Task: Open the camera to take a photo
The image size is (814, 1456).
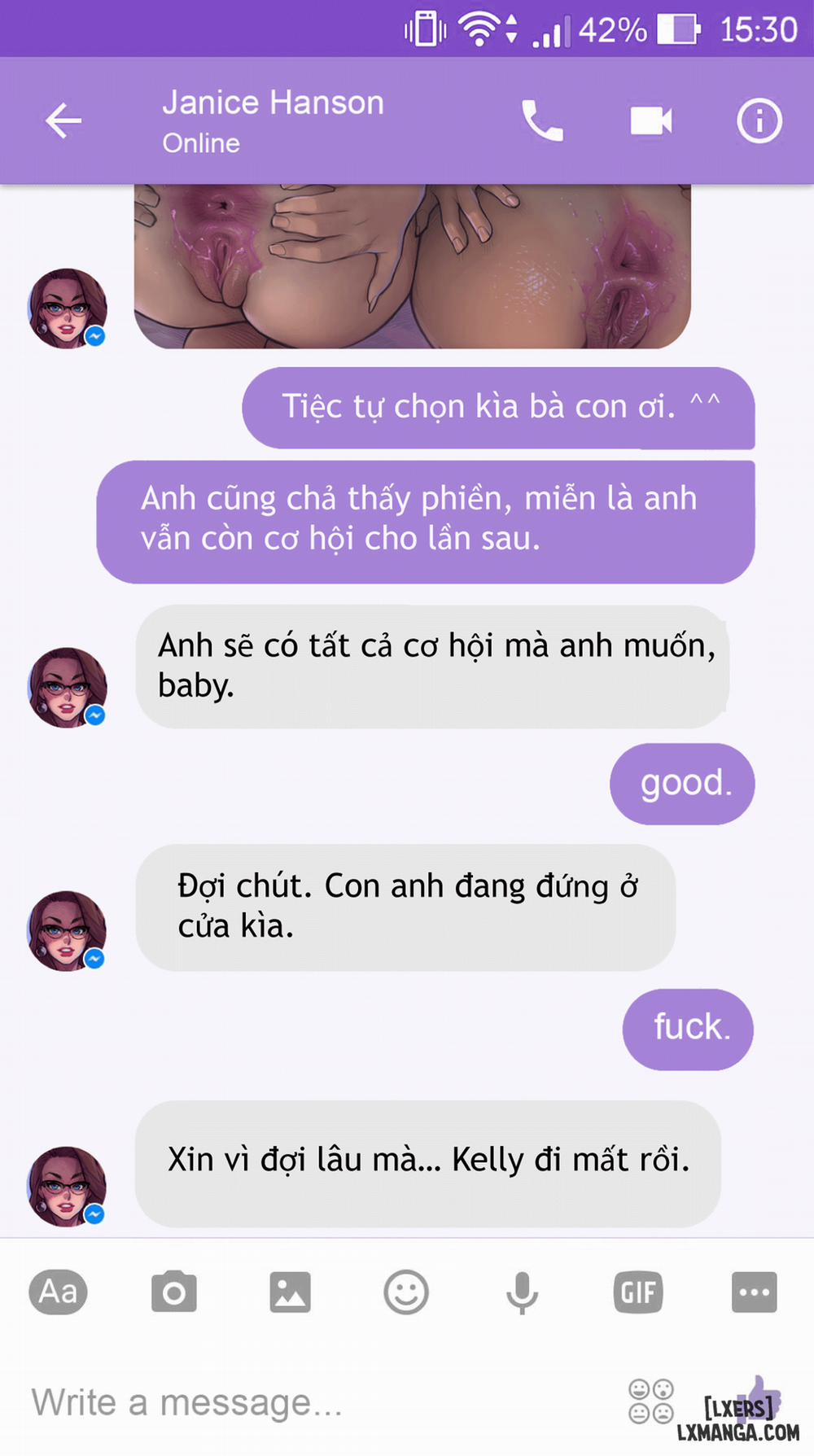Action: pos(174,1292)
